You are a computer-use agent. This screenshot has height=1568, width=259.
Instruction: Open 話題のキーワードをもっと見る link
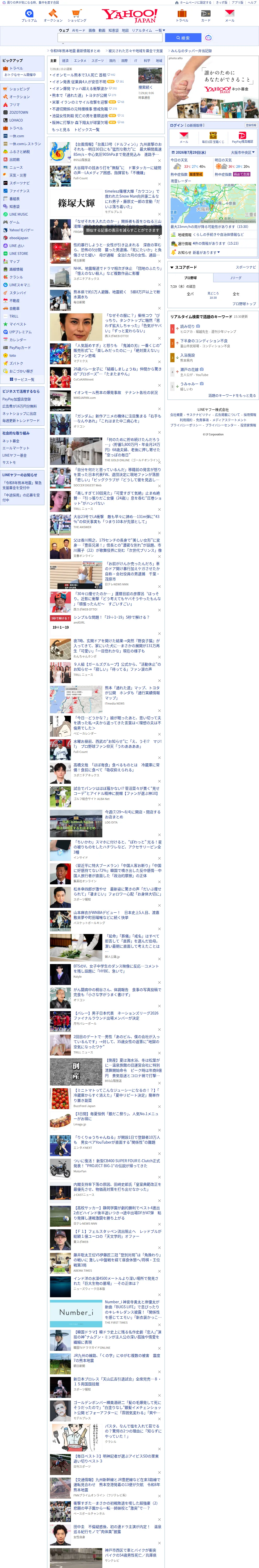(x=232, y=396)
